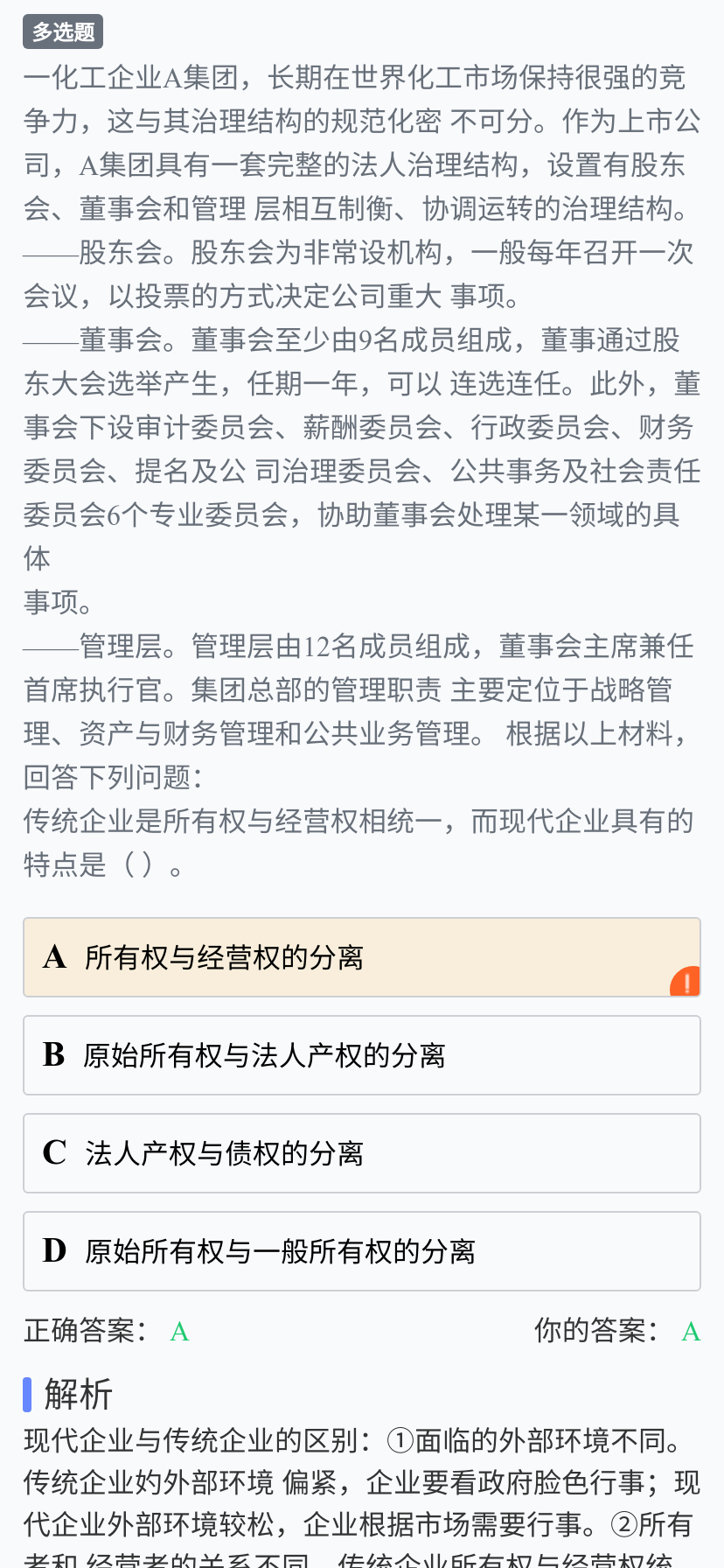The image size is (724, 1568).
Task: Select option D 原始所有权与一般所有权的分离
Action: tap(362, 1251)
